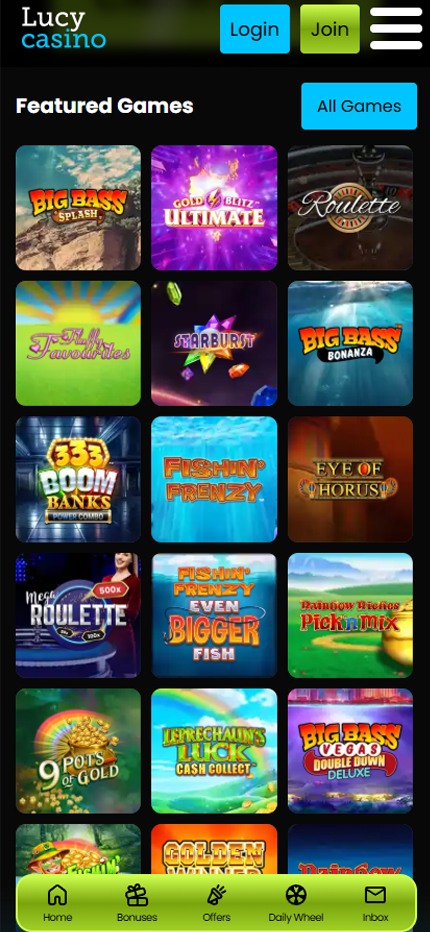Open the Daily Wheel tab

296,903
